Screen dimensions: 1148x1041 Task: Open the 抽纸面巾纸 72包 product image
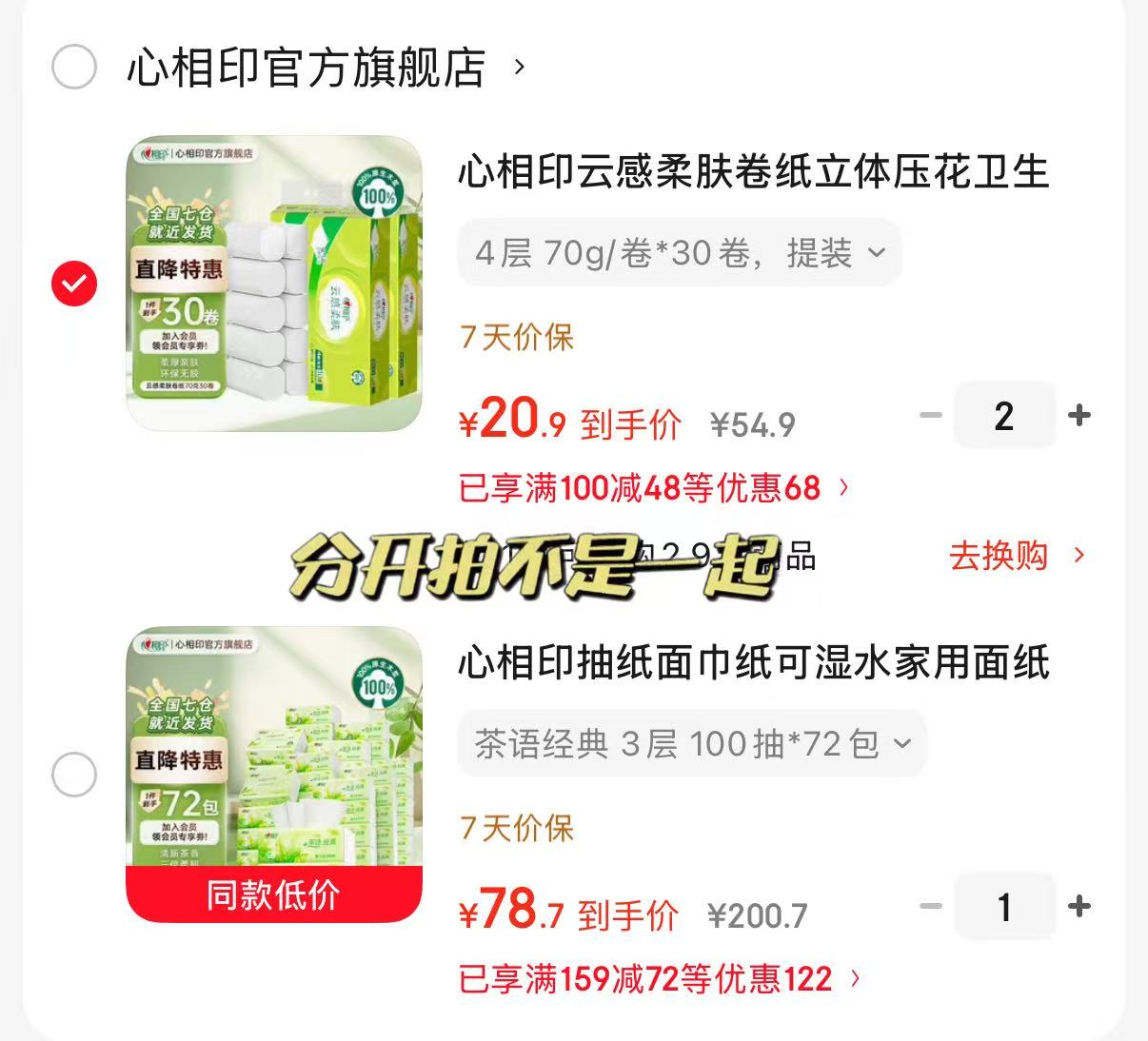tap(274, 775)
